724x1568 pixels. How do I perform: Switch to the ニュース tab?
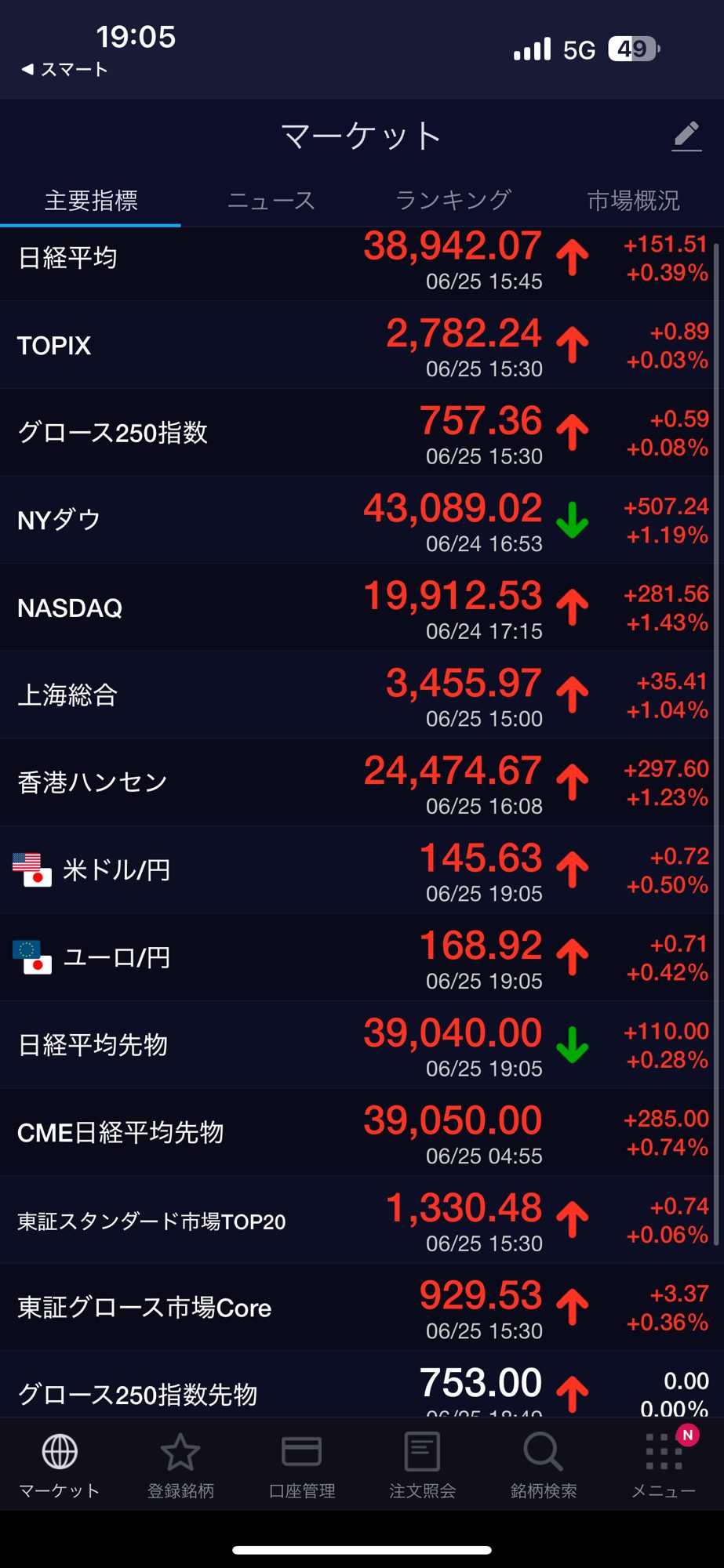point(271,201)
